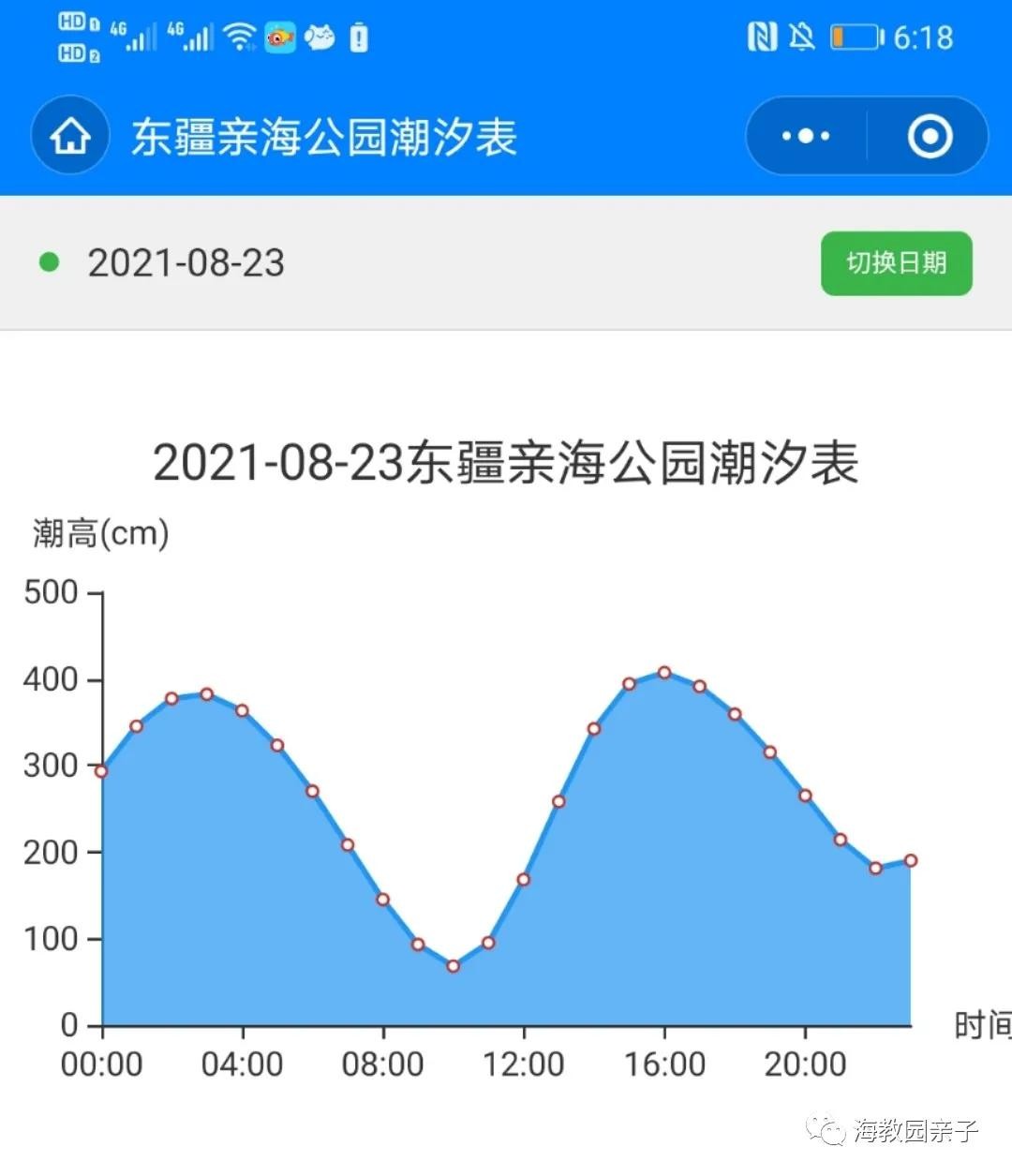Return to the mini program home
The image size is (1012, 1176).
coord(70,136)
